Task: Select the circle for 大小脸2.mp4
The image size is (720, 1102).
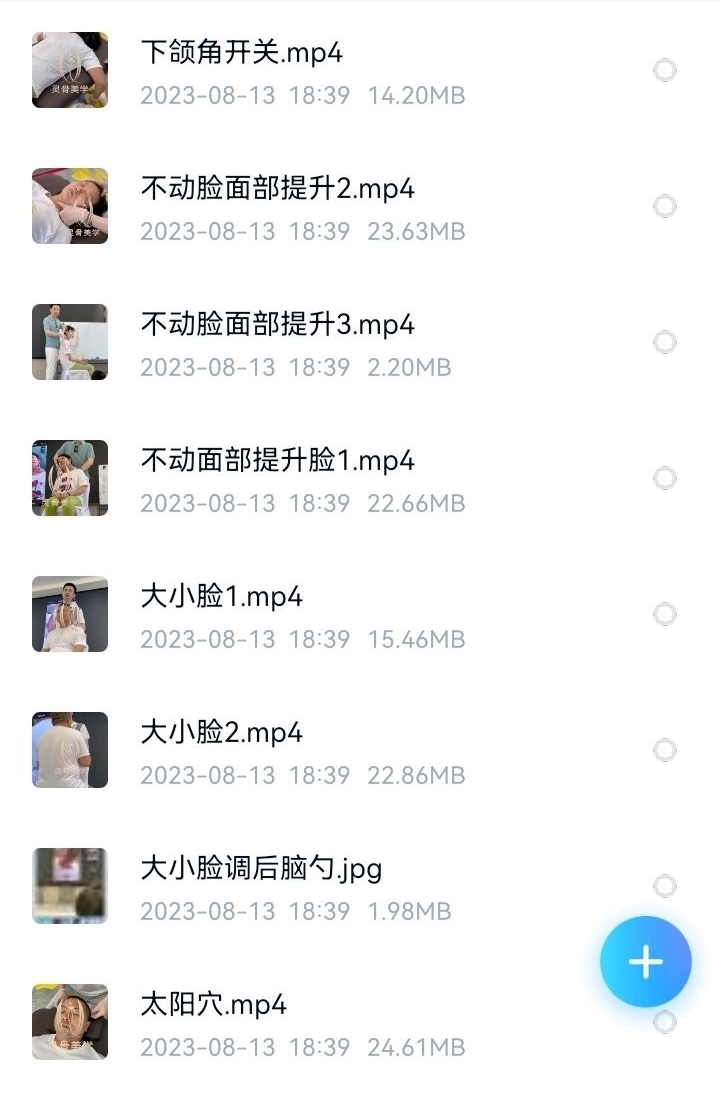Action: coord(664,750)
